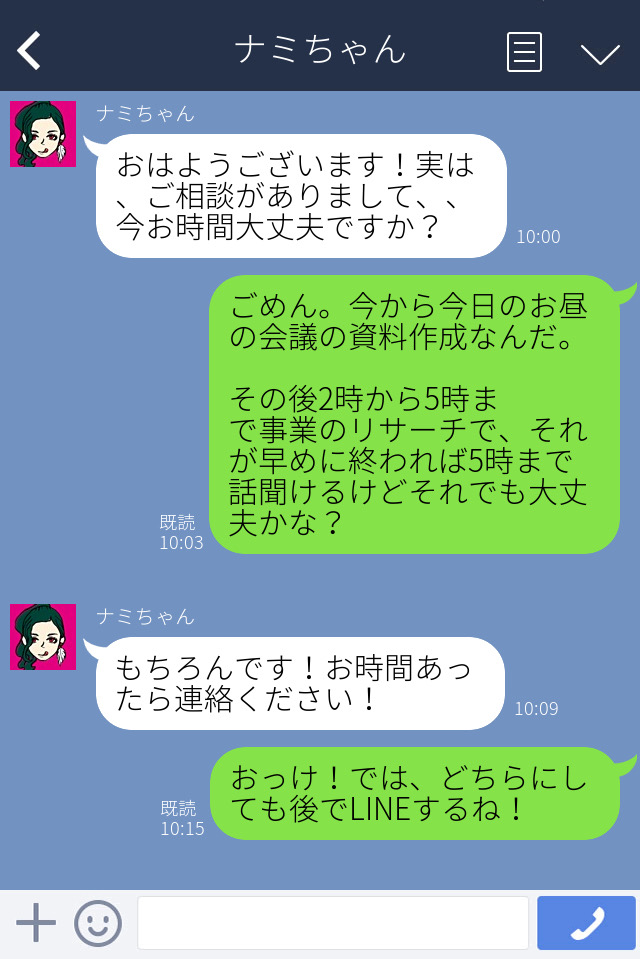The image size is (640, 959).
Task: Go back from ナミちゃん chat
Action: pyautogui.click(x=30, y=50)
